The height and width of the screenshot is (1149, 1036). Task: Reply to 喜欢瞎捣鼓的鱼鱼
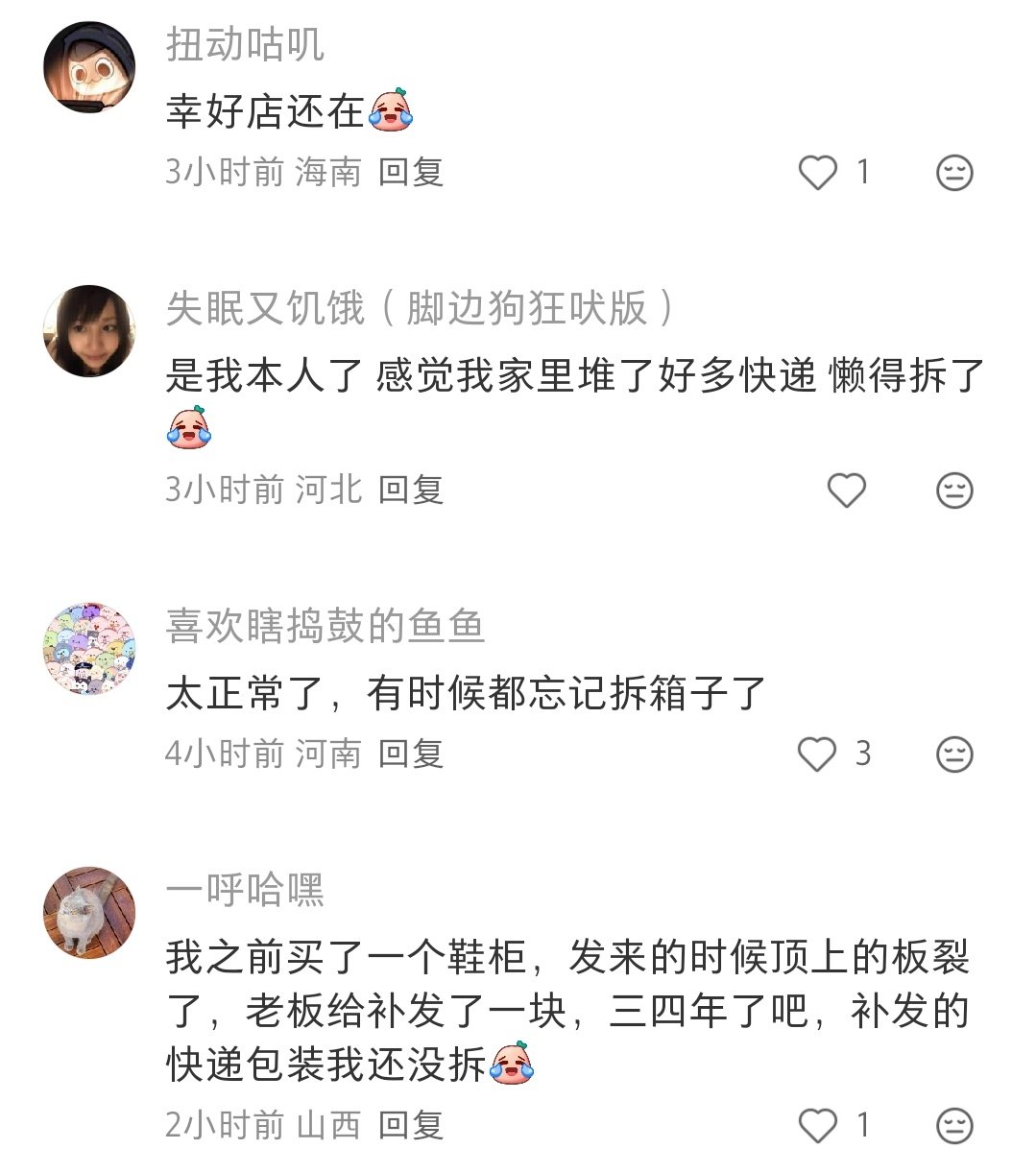coord(410,754)
